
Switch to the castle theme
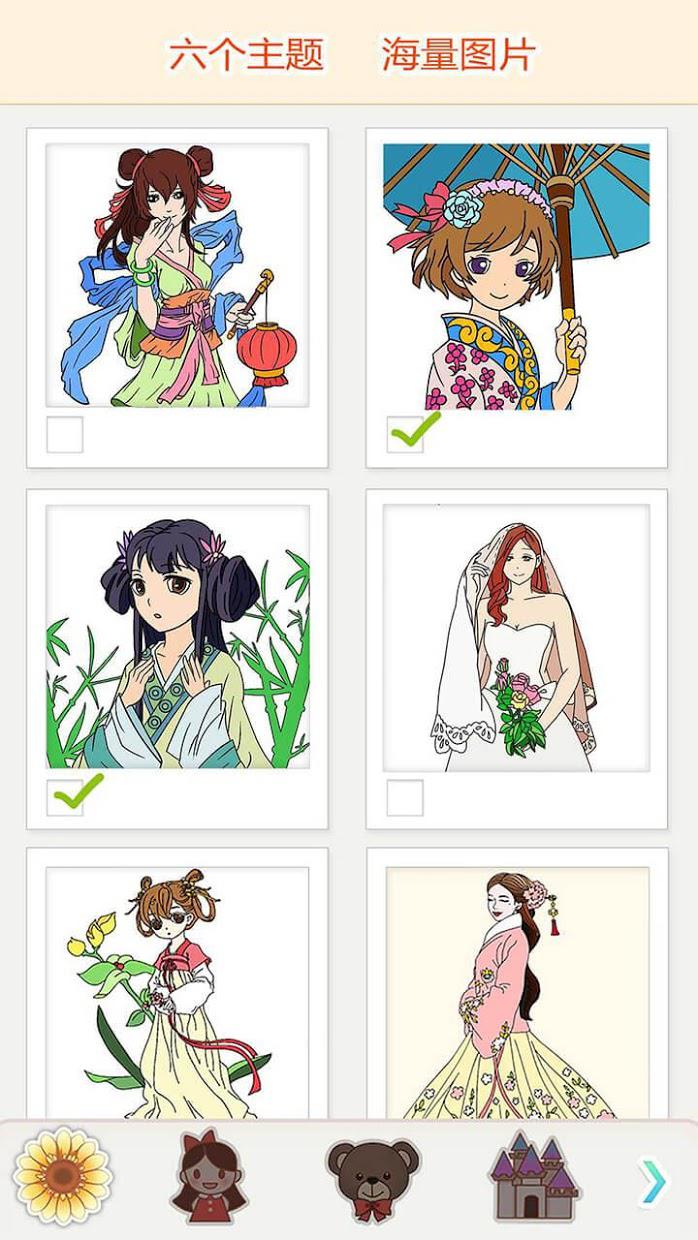(533, 1177)
